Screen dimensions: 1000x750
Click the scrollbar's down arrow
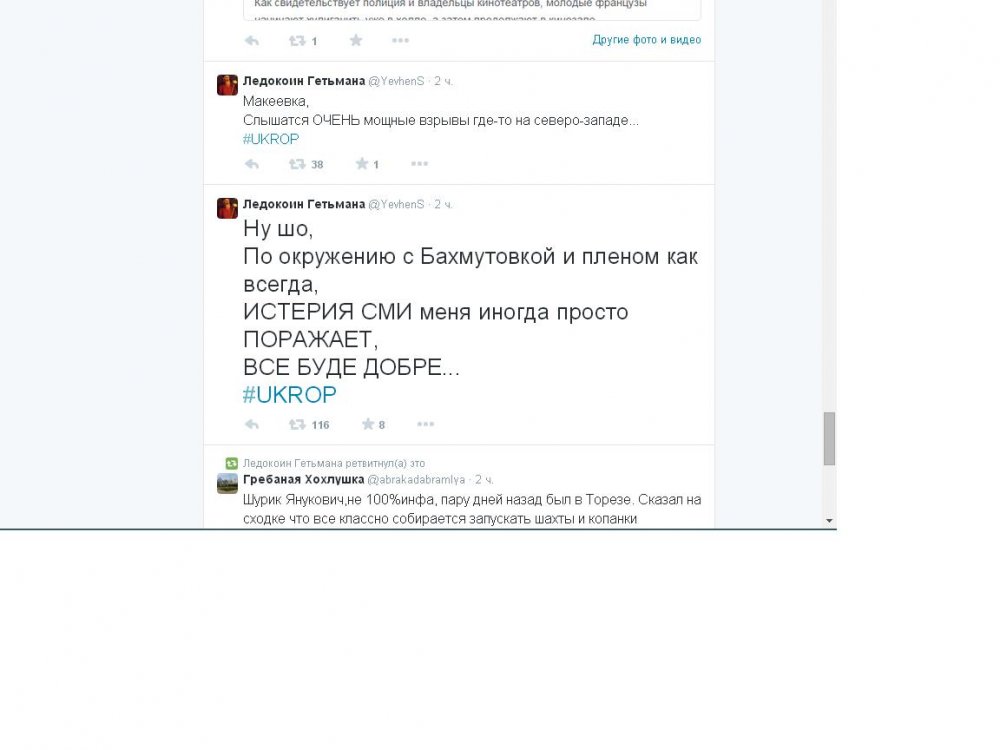[829, 521]
